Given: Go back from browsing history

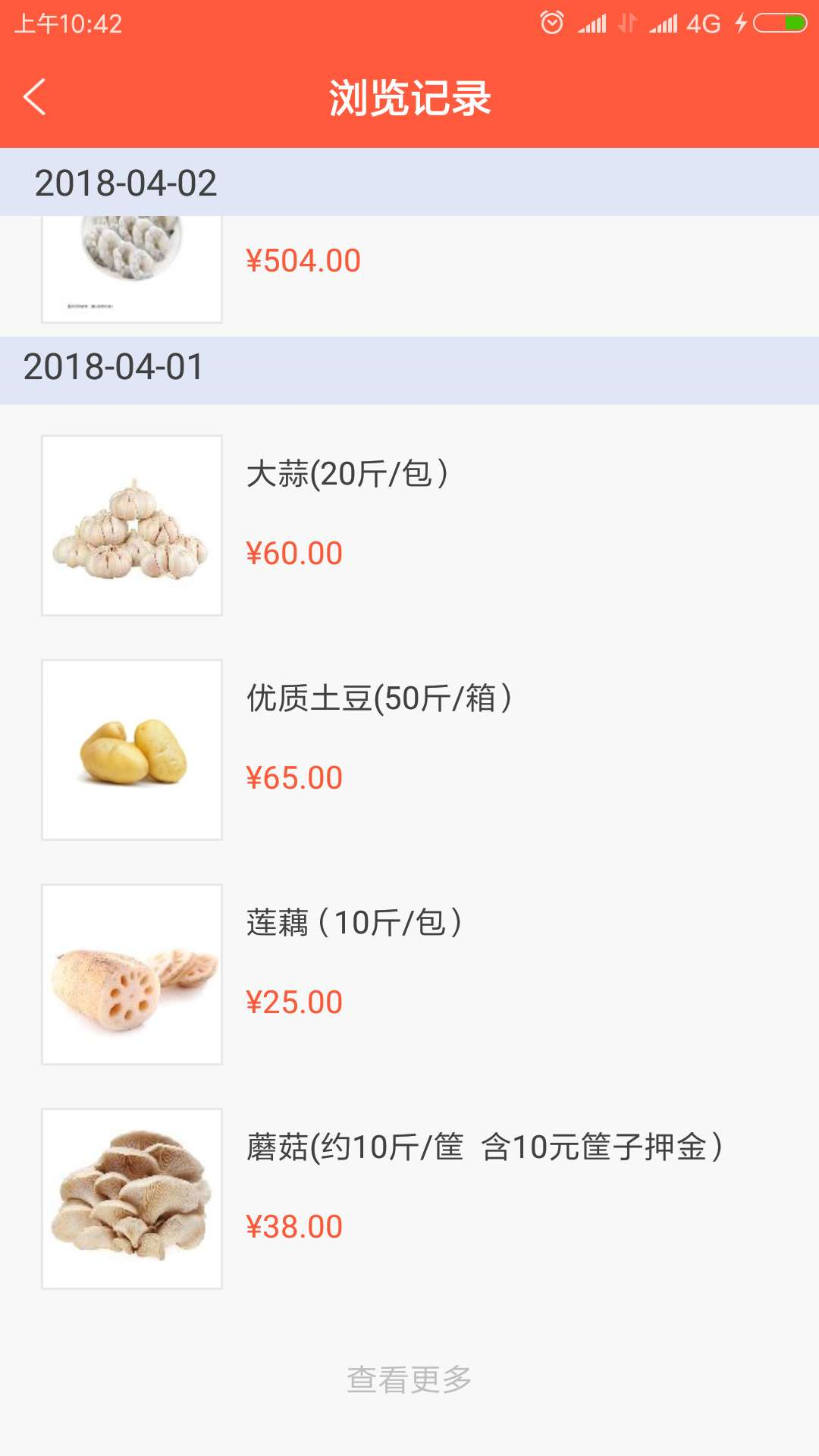Looking at the screenshot, I should 35,97.
